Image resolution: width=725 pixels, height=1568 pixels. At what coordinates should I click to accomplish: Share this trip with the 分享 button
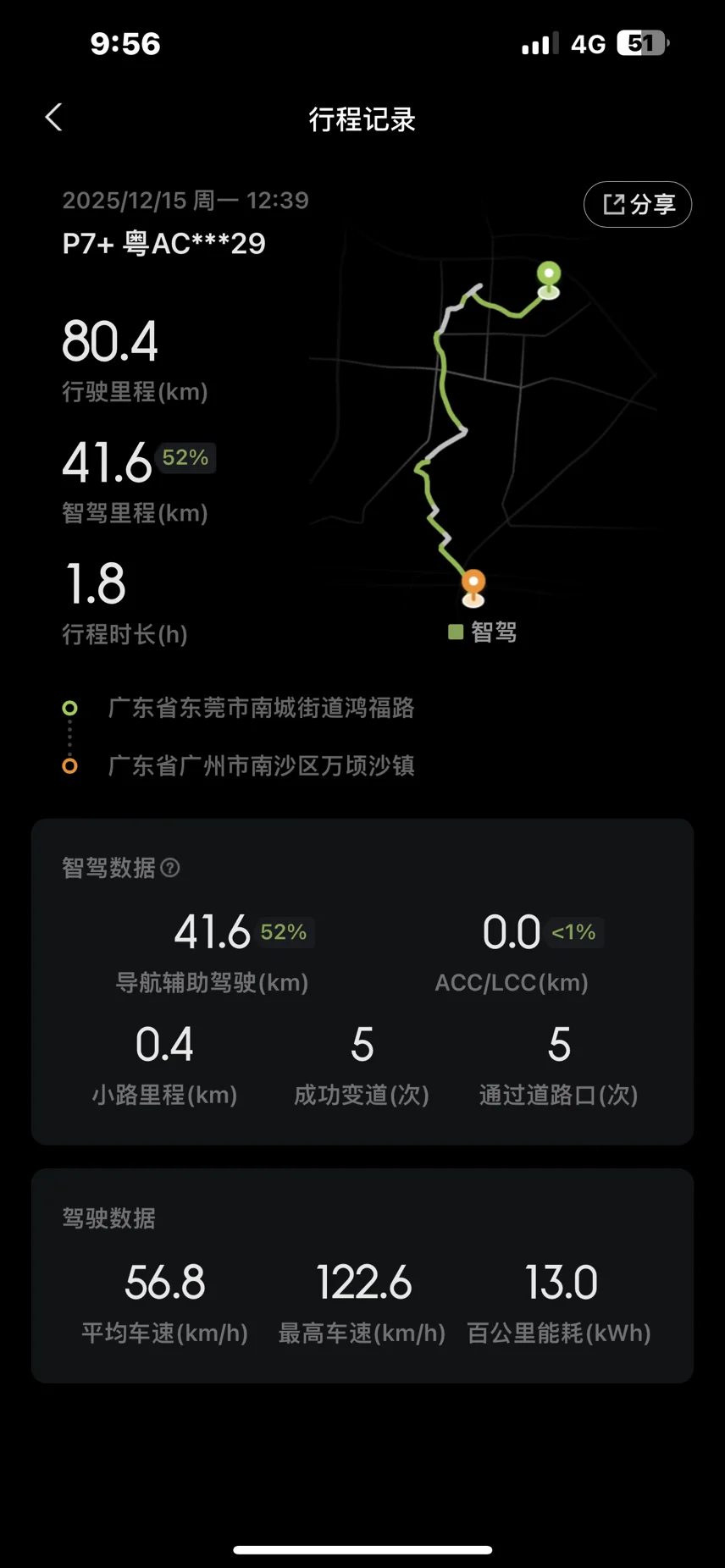pyautogui.click(x=638, y=204)
